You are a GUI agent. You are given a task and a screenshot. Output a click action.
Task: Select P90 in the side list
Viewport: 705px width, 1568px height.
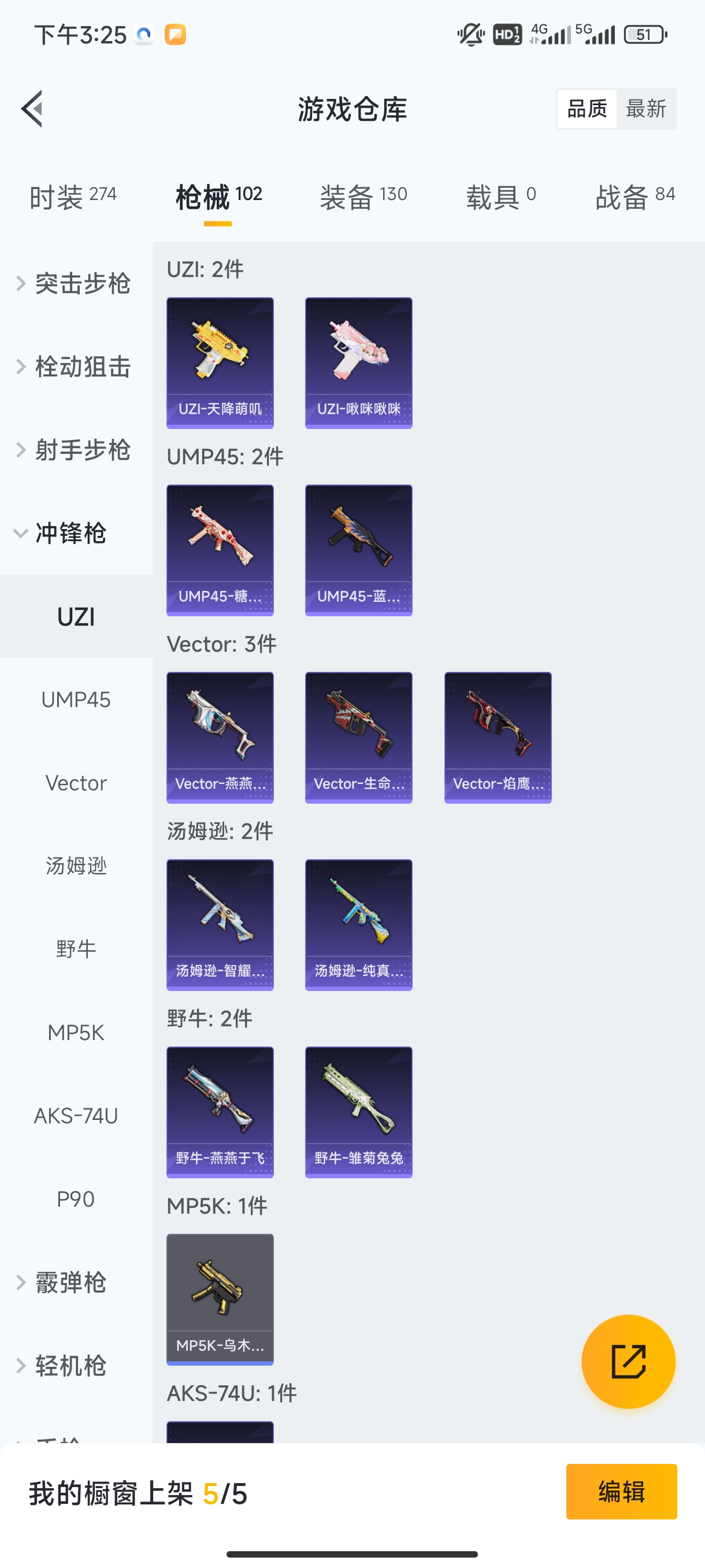(x=76, y=1199)
